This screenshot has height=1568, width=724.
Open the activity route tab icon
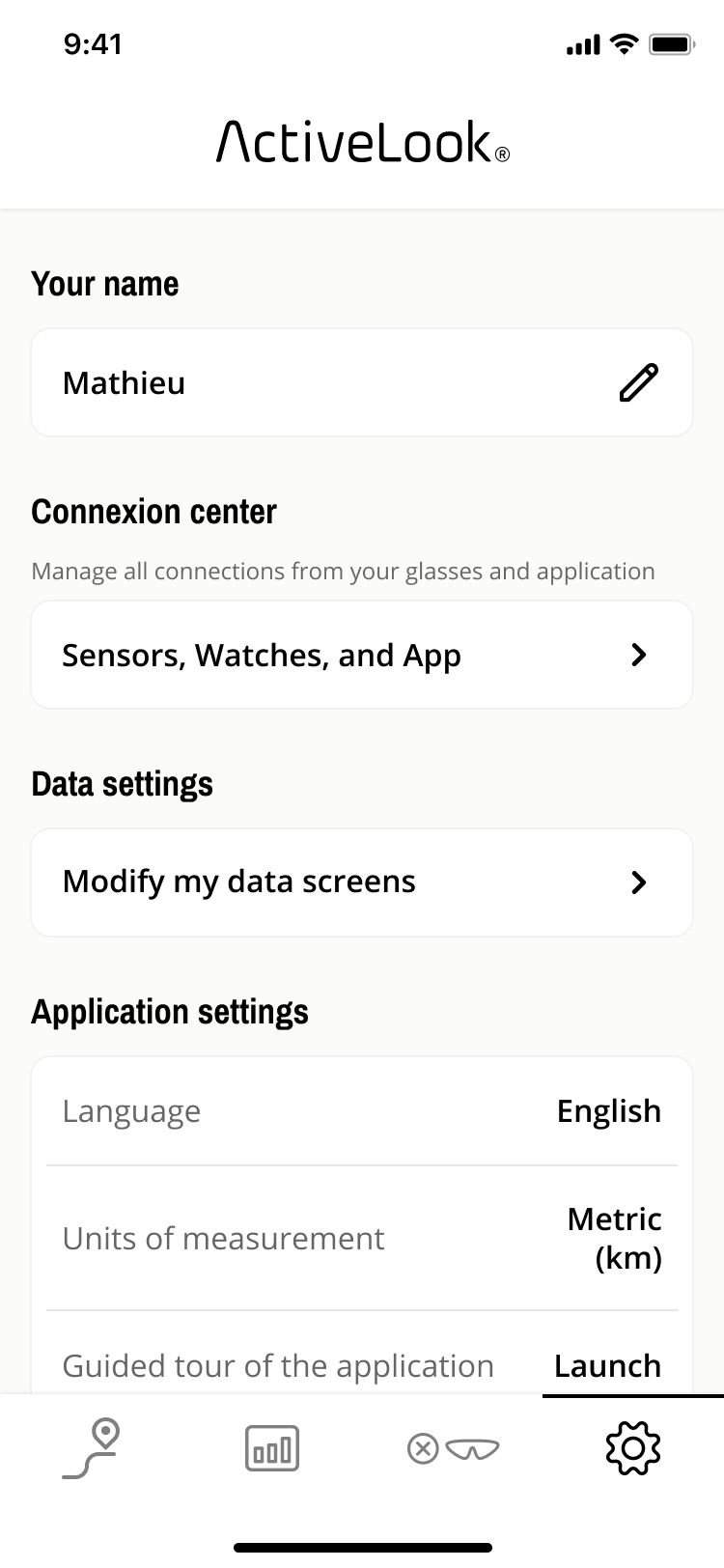point(92,1445)
